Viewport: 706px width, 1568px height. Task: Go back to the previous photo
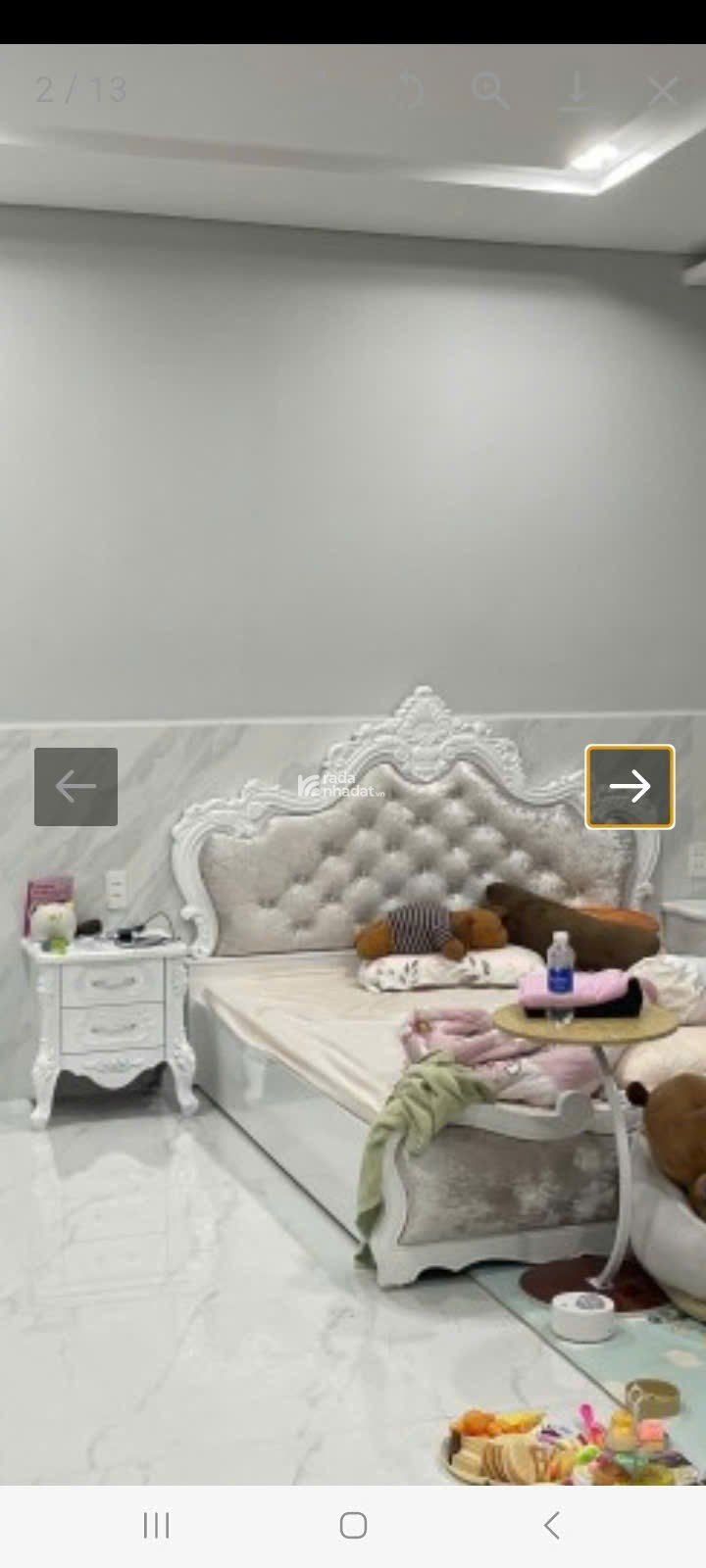pos(76,786)
